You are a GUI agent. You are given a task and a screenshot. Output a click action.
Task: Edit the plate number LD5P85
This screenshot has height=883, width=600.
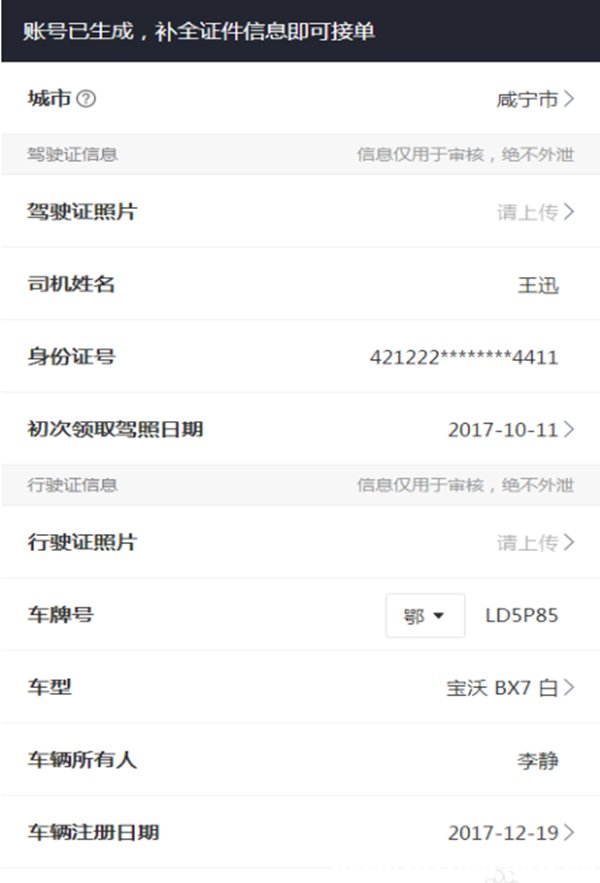[x=521, y=616]
